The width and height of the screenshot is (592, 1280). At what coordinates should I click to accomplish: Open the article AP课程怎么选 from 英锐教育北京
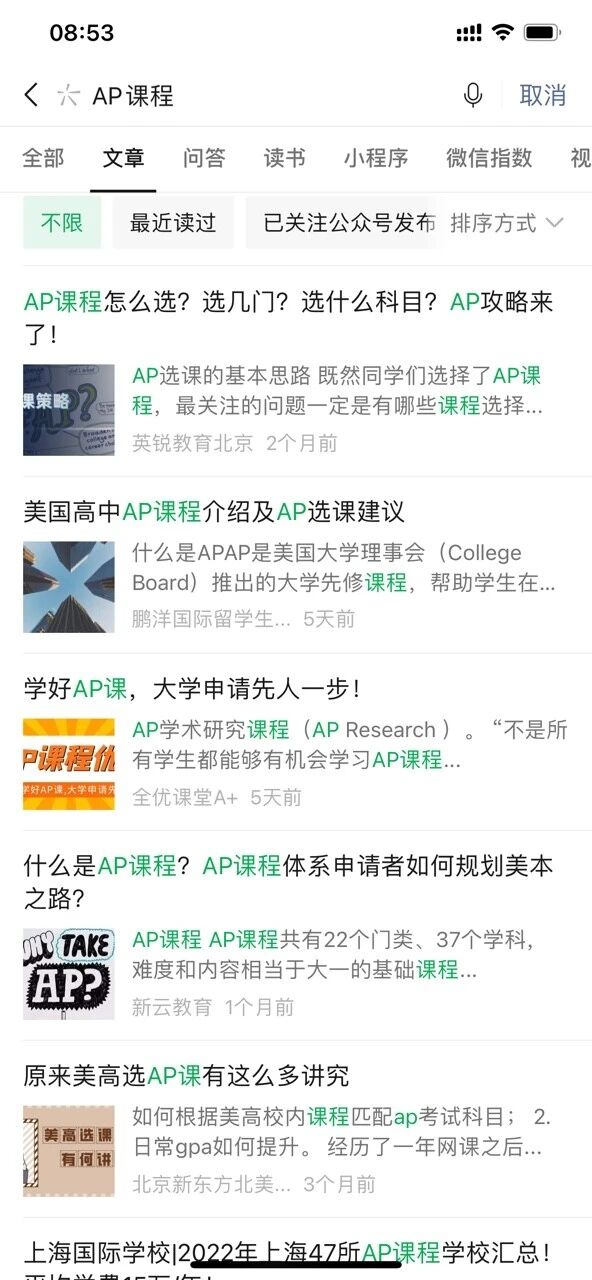[296, 370]
